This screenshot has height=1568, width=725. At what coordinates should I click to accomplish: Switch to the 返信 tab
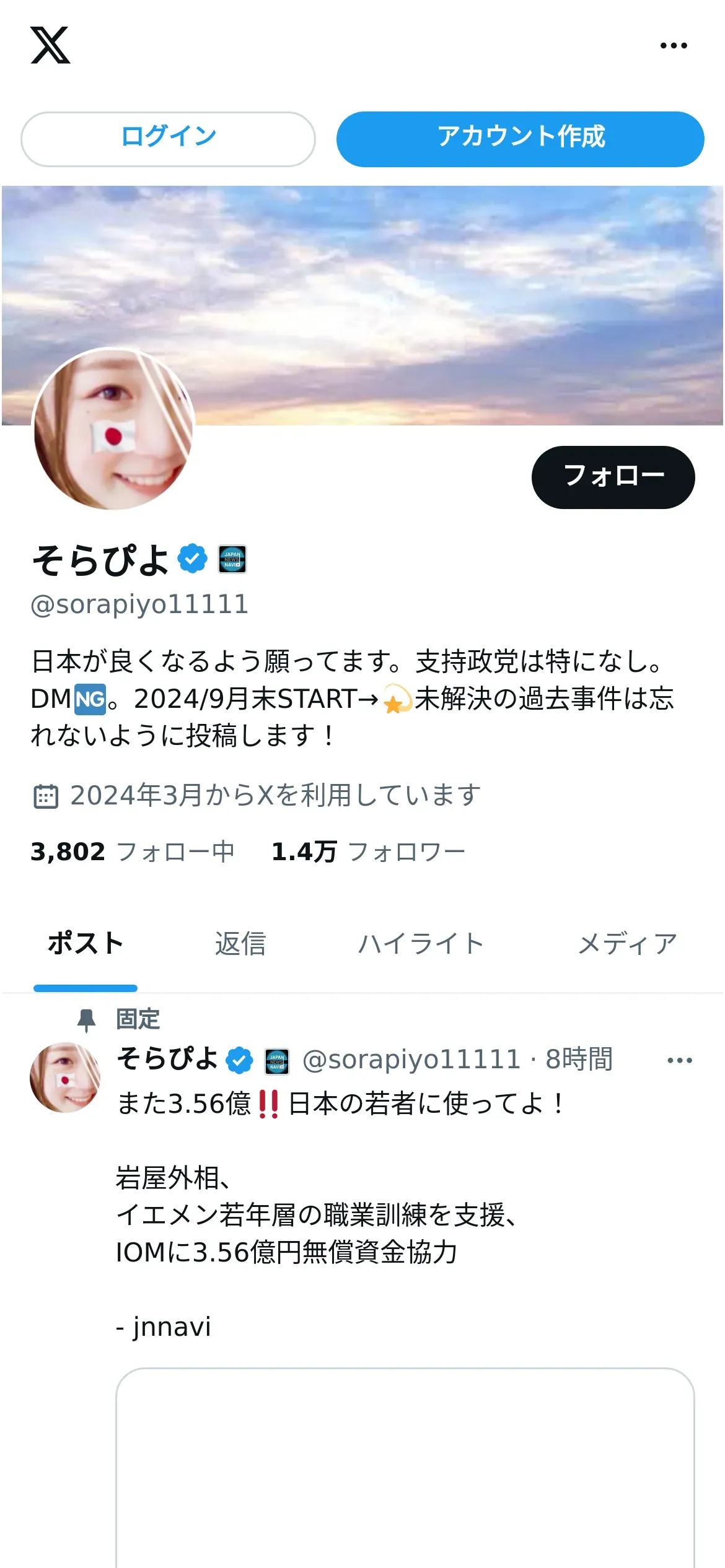pos(240,944)
